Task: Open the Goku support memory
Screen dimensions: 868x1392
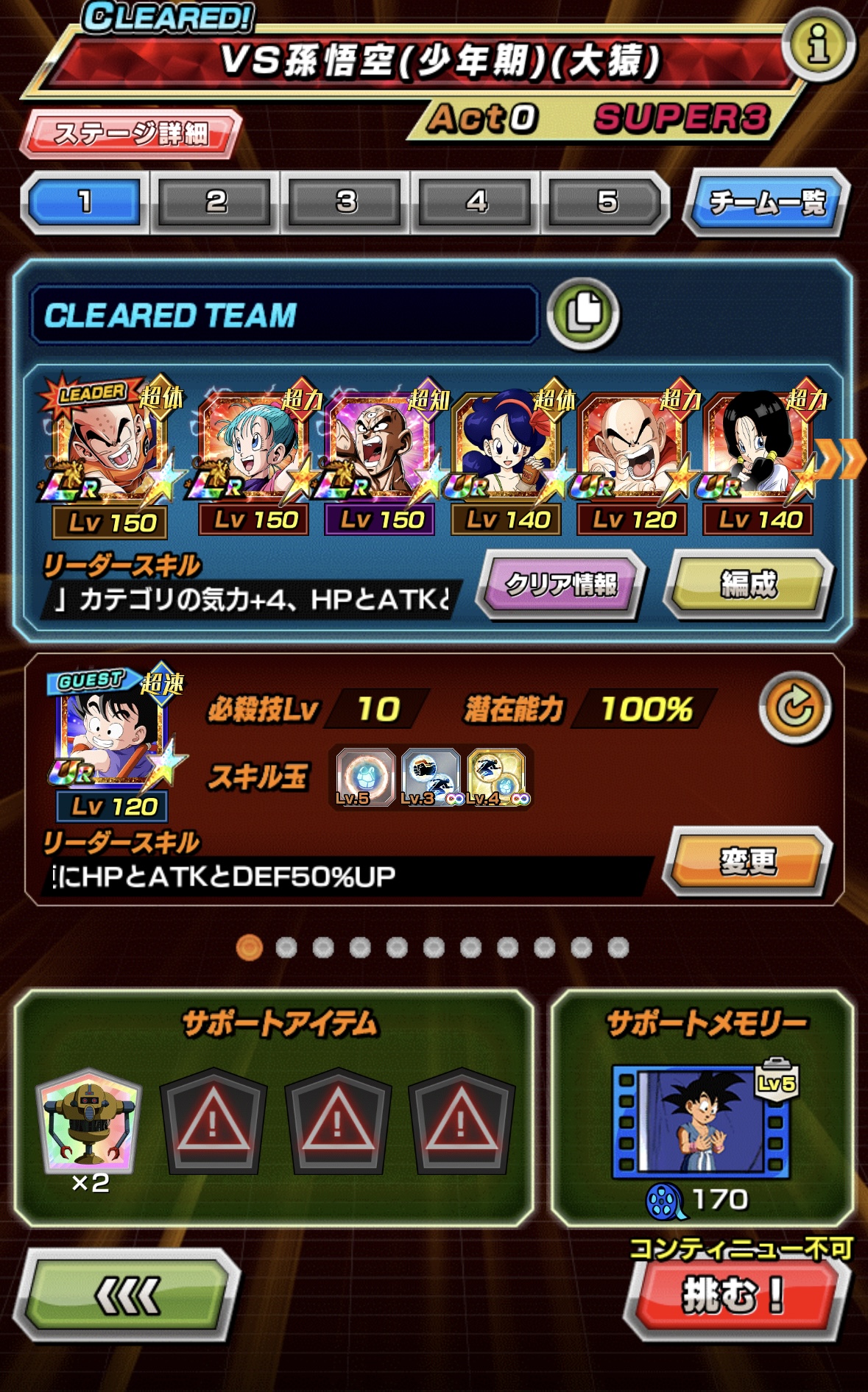Action: point(702,1120)
